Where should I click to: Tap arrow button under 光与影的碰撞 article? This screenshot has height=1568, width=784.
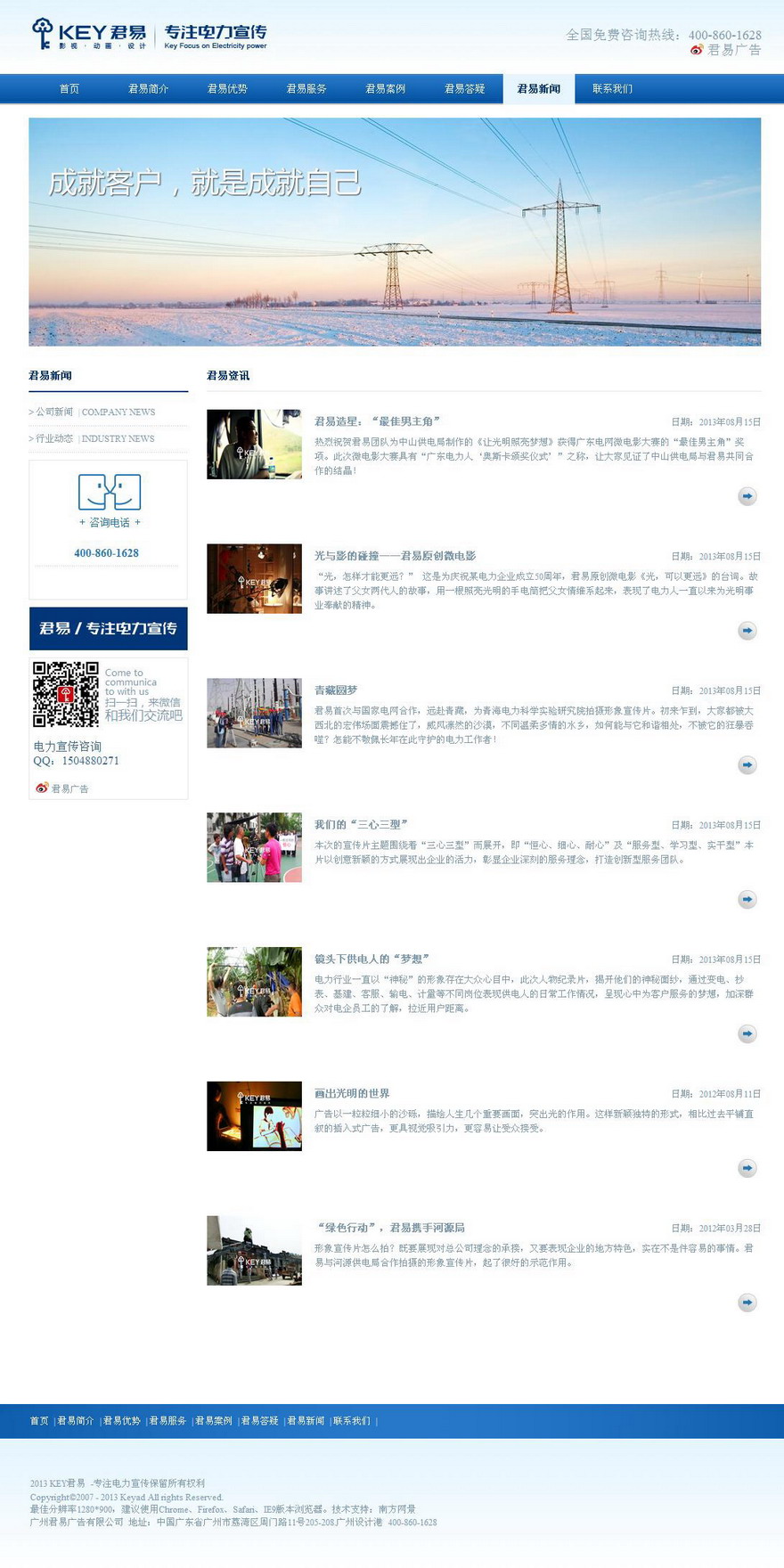(747, 631)
